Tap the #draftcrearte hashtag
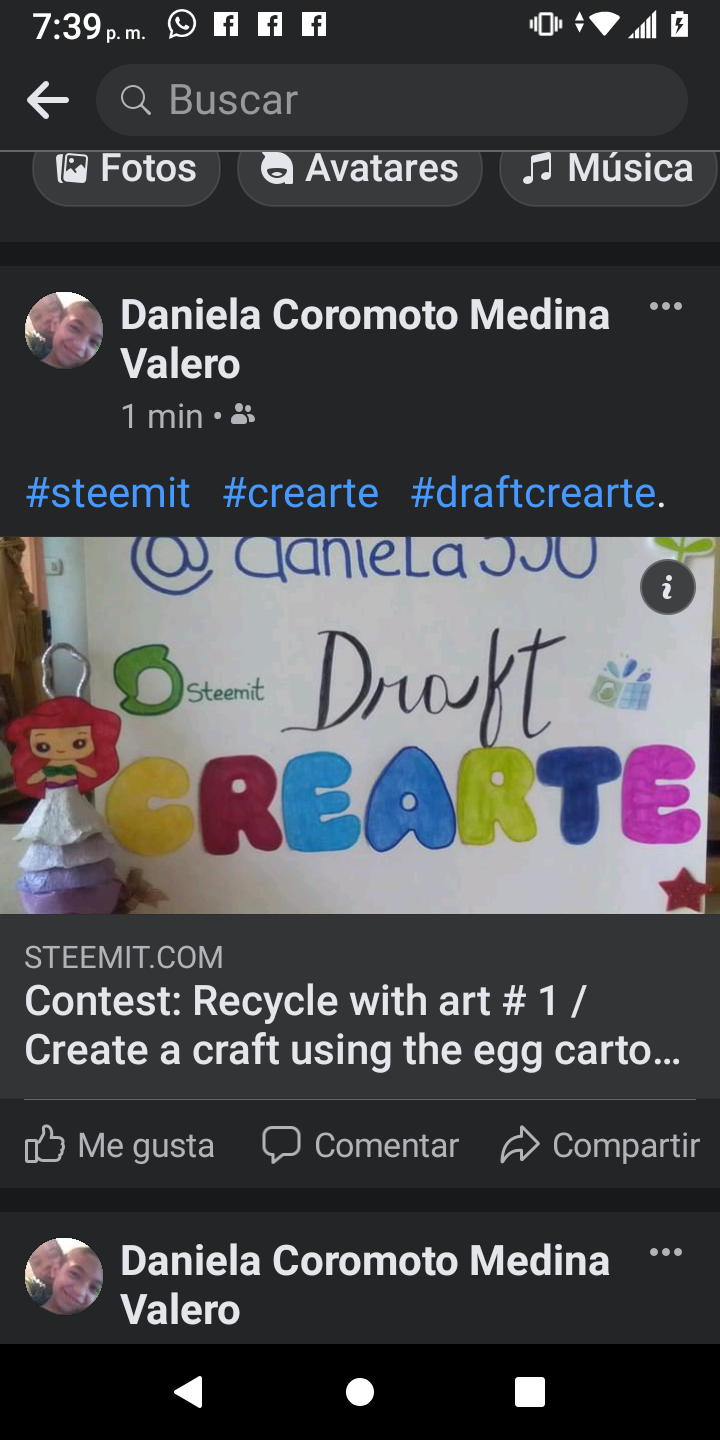The height and width of the screenshot is (1440, 720). (x=534, y=493)
